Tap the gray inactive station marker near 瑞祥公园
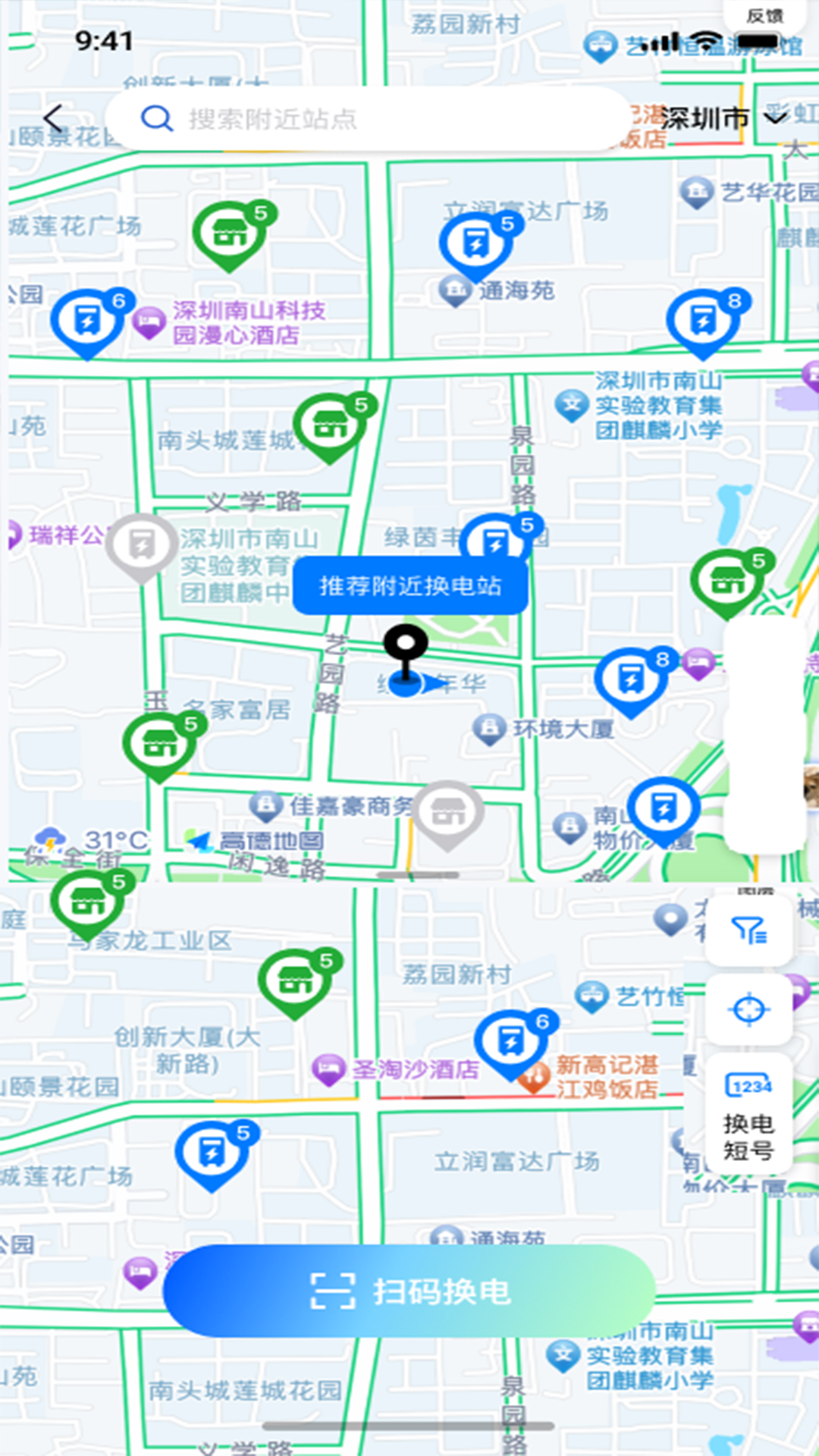Image resolution: width=819 pixels, height=1456 pixels. (141, 542)
